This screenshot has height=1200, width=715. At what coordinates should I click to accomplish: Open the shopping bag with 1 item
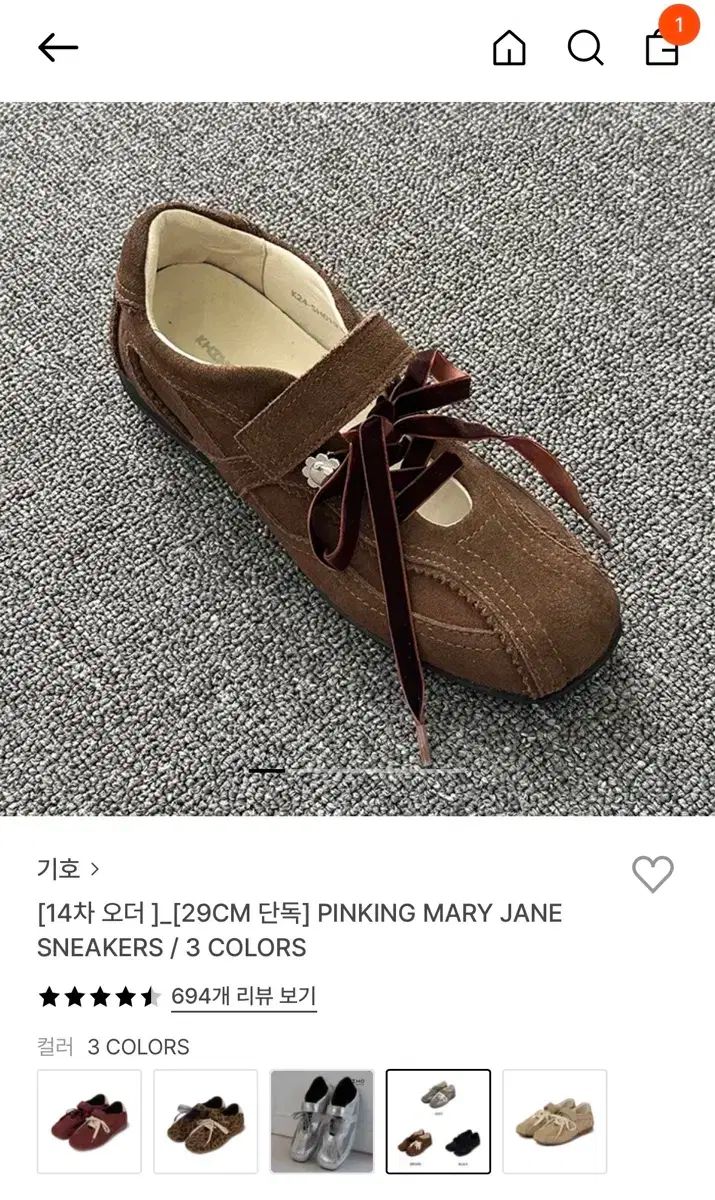pyautogui.click(x=662, y=45)
